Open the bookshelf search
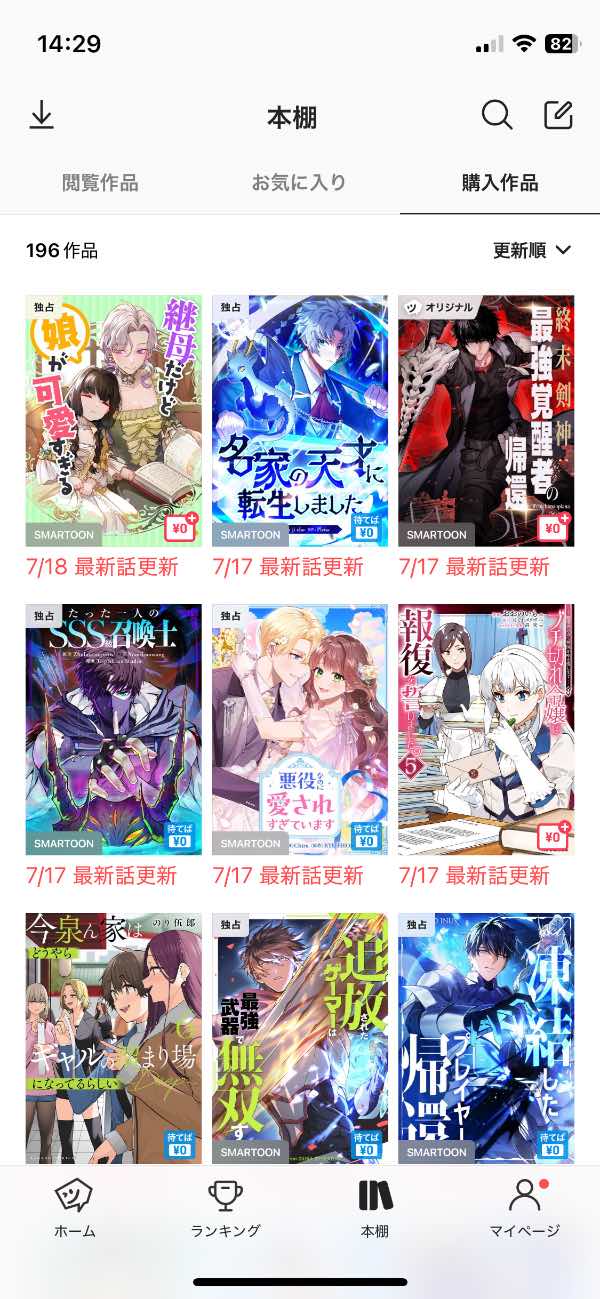Screen dimensions: 600x1299 tap(496, 115)
